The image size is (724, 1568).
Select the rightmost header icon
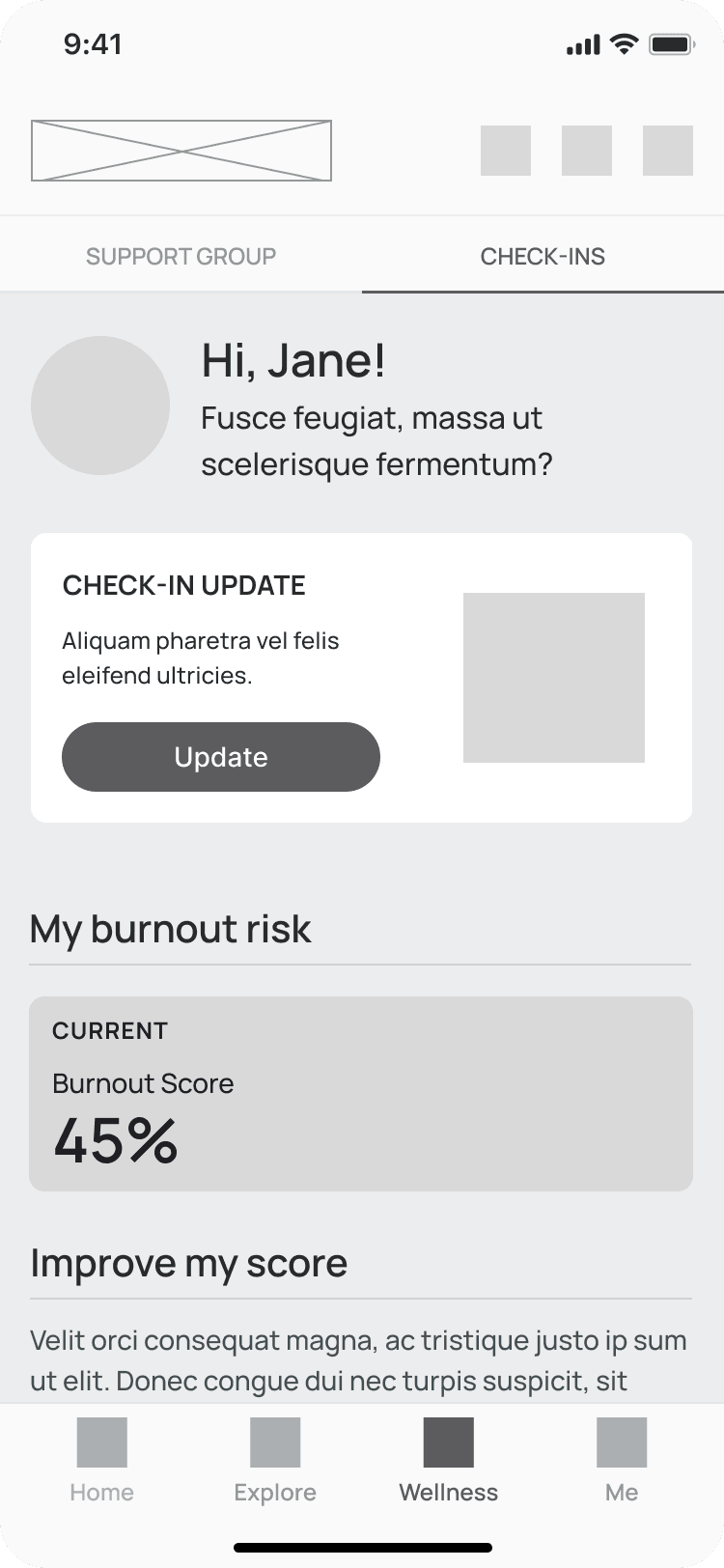click(x=667, y=151)
